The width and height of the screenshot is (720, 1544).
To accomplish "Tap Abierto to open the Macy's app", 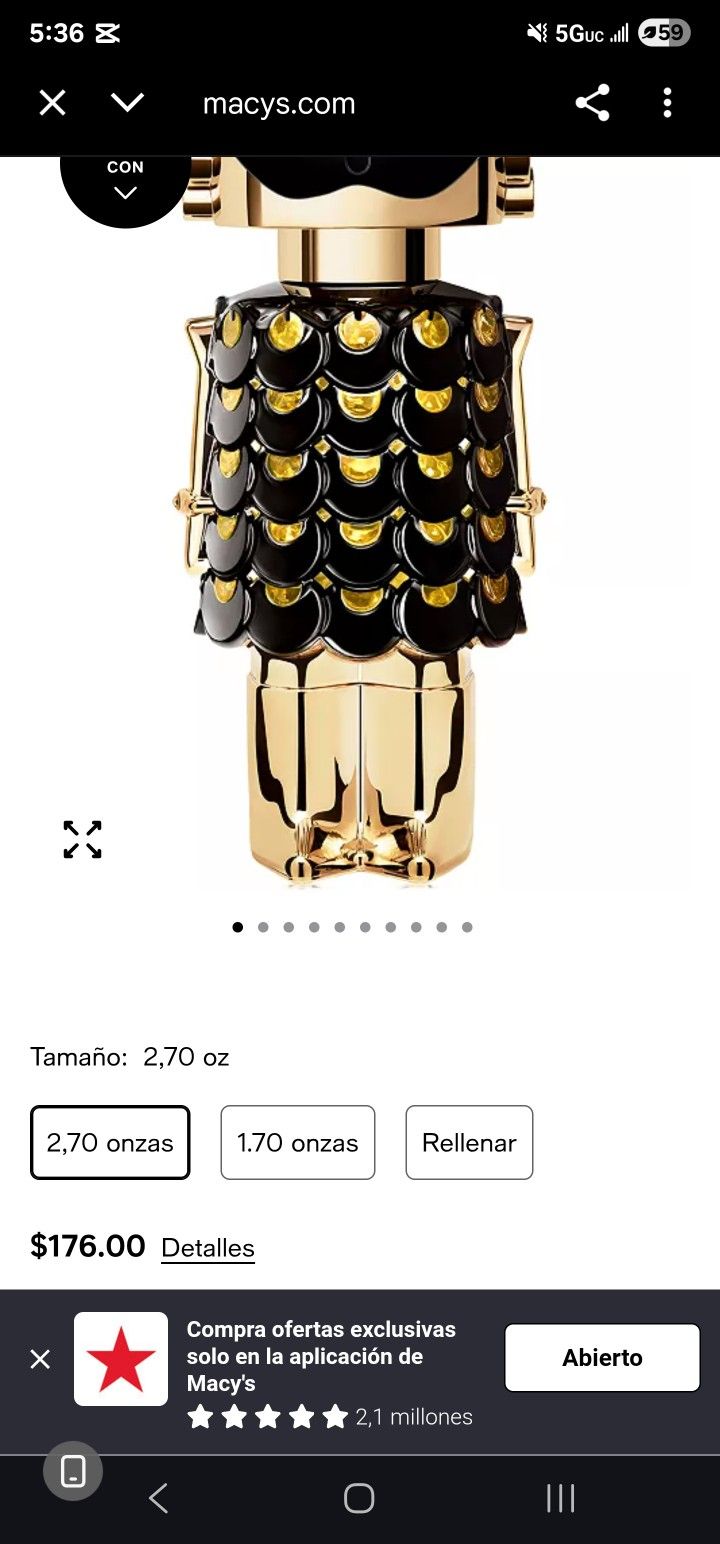I will pyautogui.click(x=602, y=1358).
